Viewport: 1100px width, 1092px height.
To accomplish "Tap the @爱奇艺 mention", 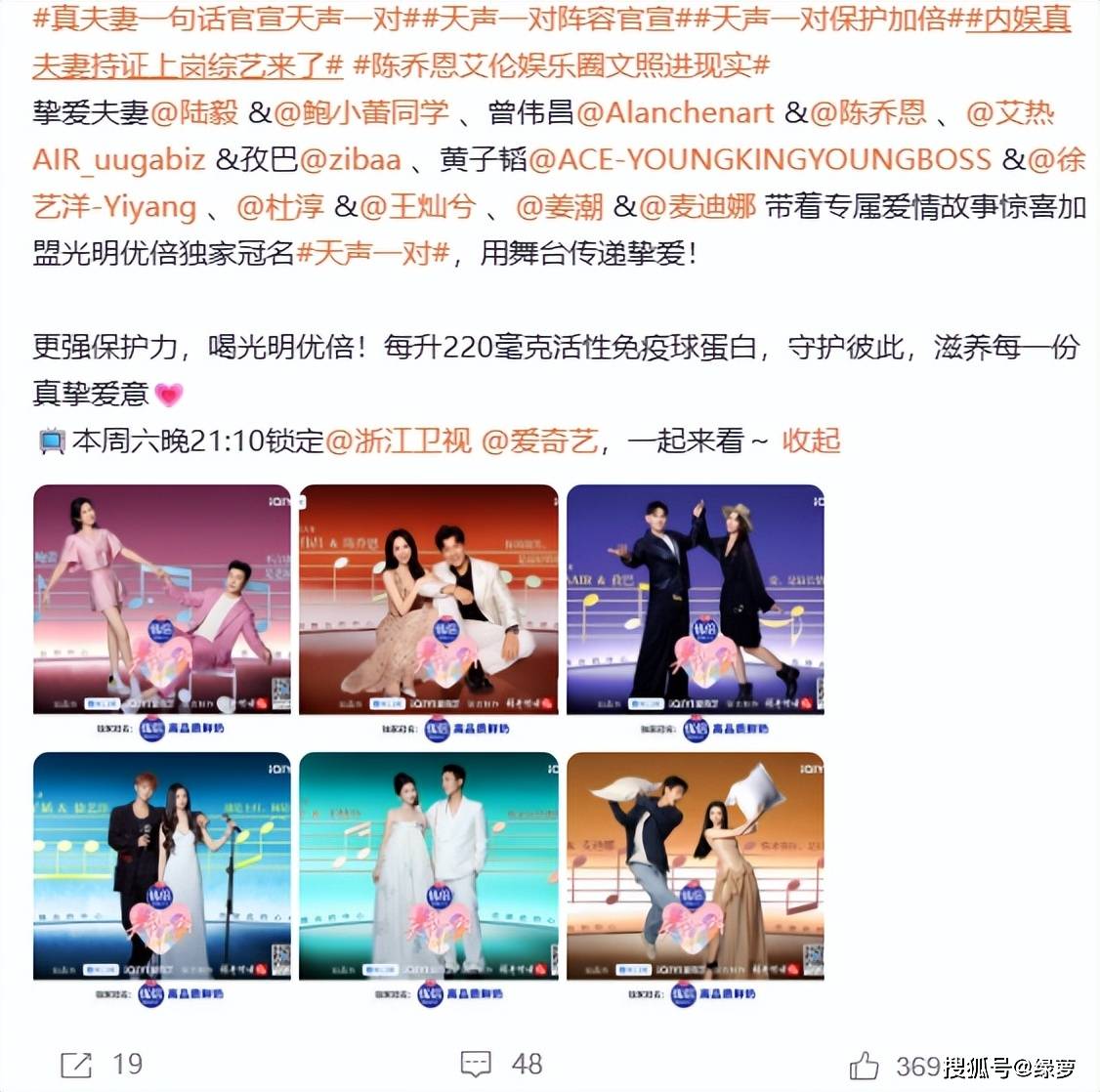I will (540, 441).
